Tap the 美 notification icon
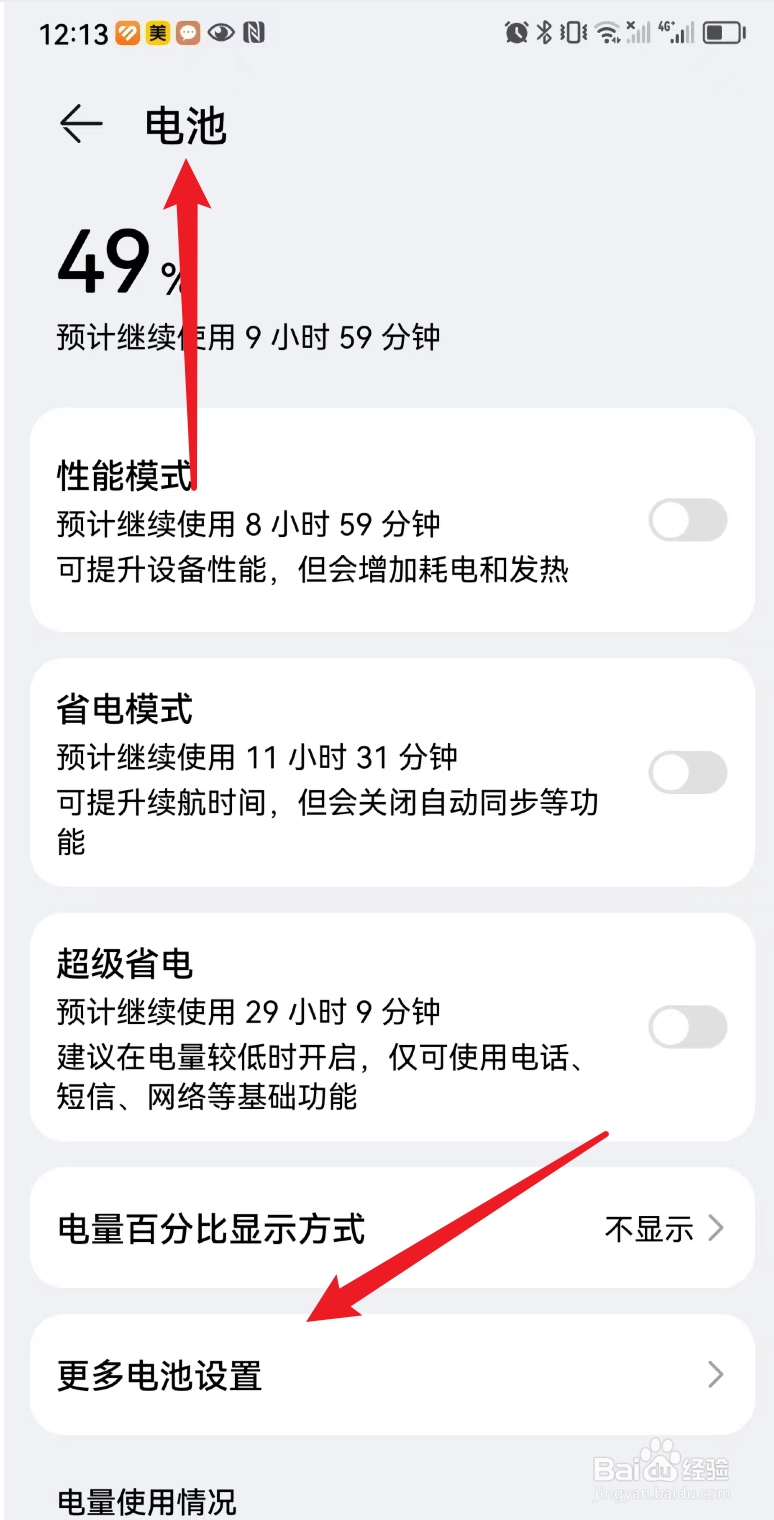 (x=157, y=32)
